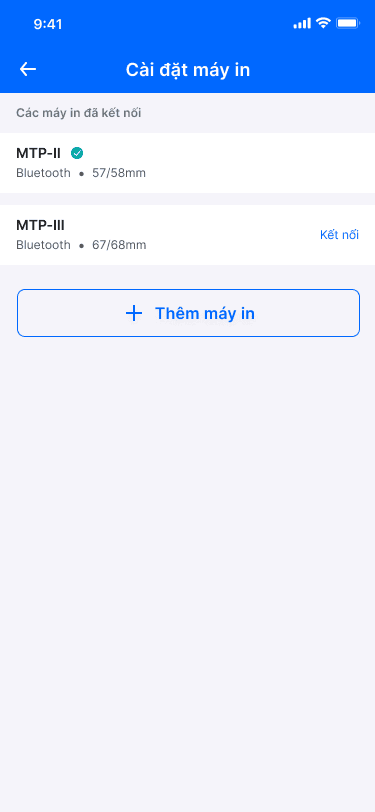
Task: Open the MTP-II printer row
Action: (x=188, y=163)
